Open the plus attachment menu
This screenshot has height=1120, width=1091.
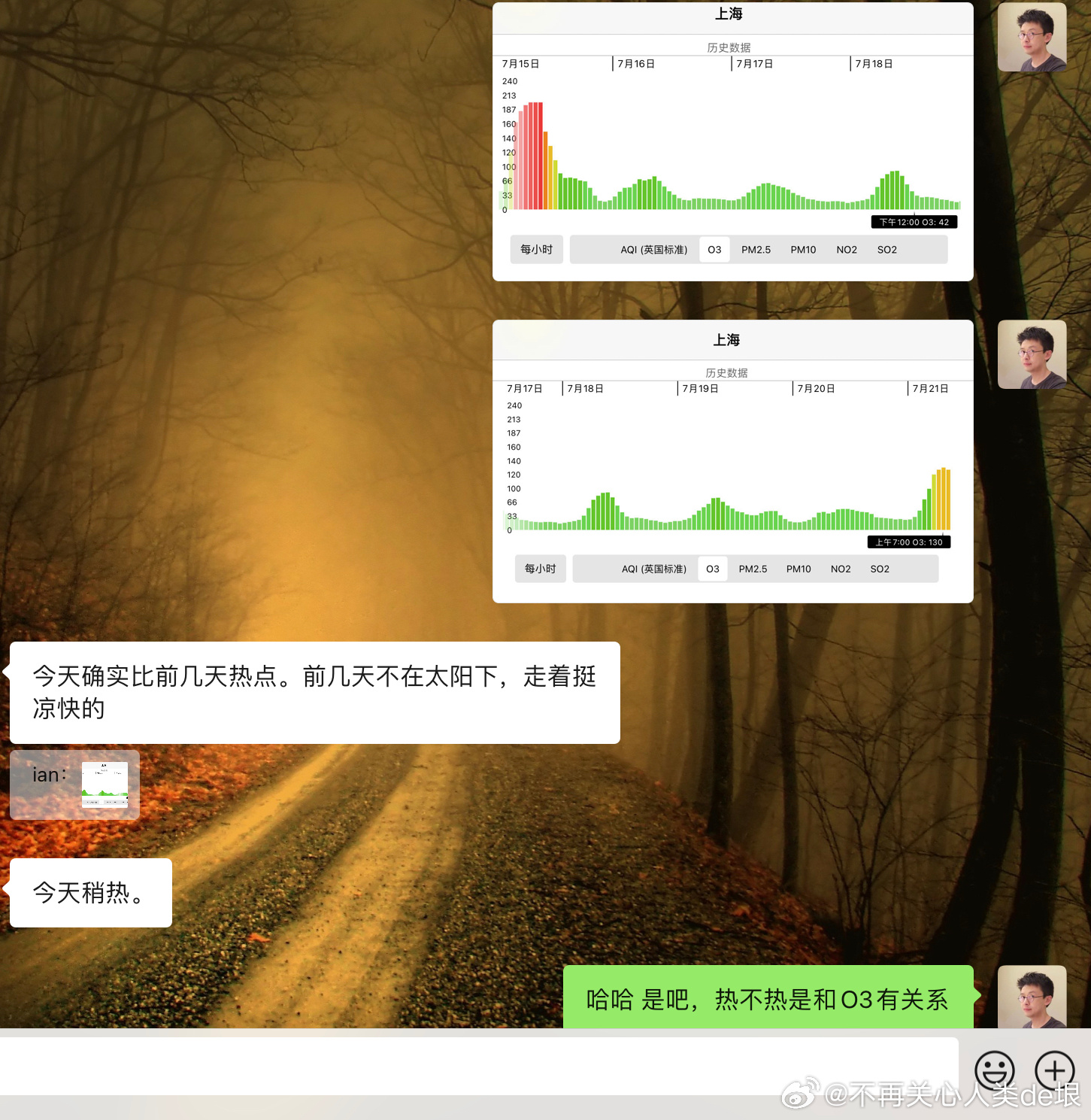1054,1070
